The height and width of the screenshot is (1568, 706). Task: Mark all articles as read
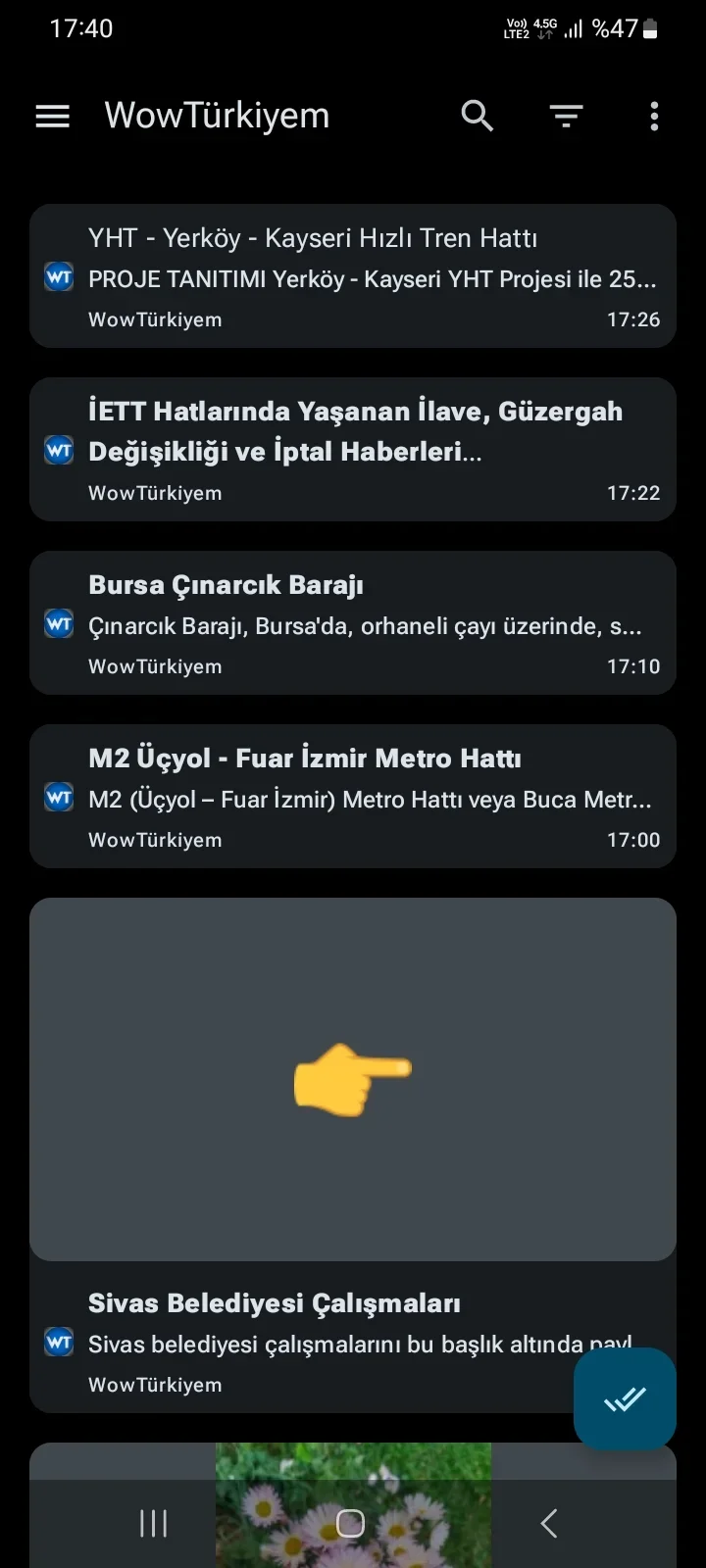pos(625,1398)
